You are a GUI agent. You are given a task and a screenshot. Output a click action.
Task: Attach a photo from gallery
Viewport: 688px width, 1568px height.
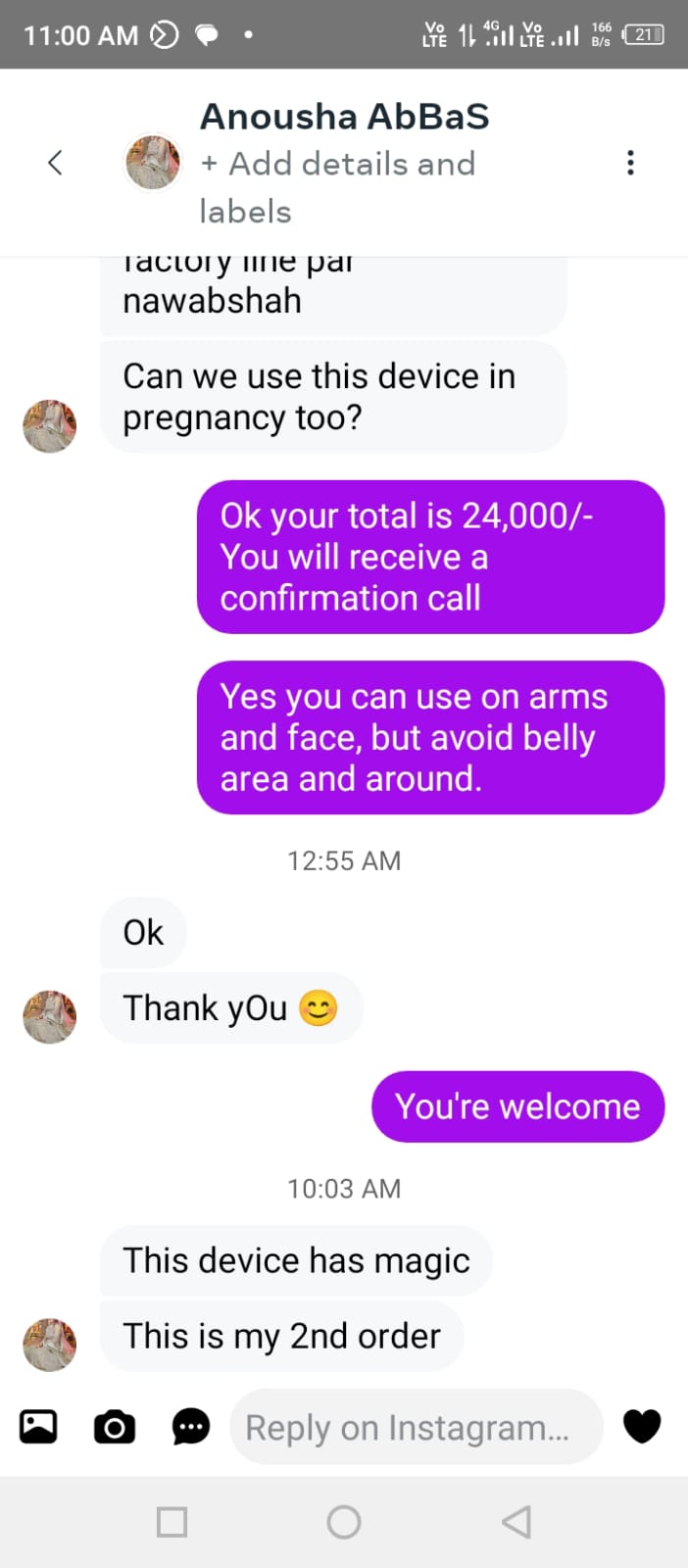[38, 1426]
